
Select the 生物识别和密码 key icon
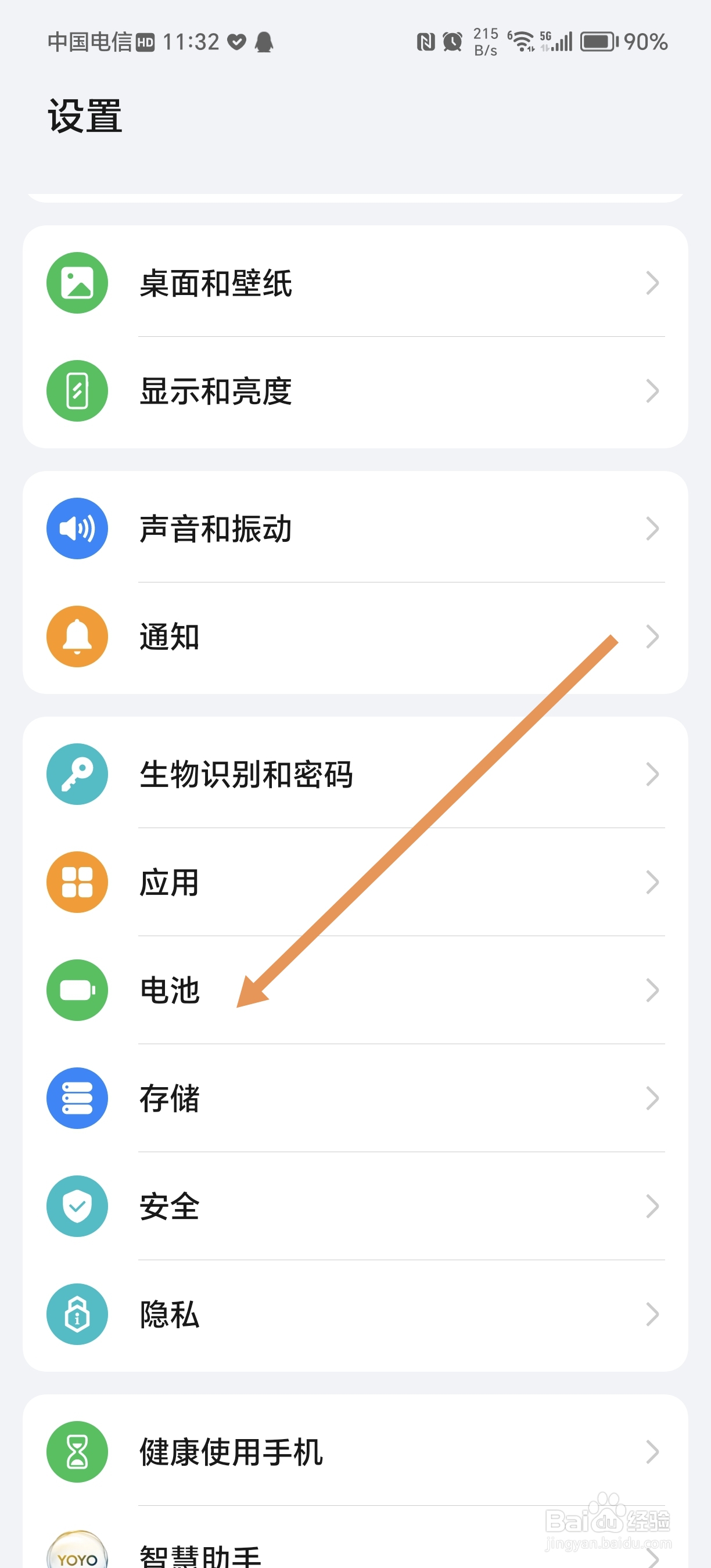pos(77,774)
